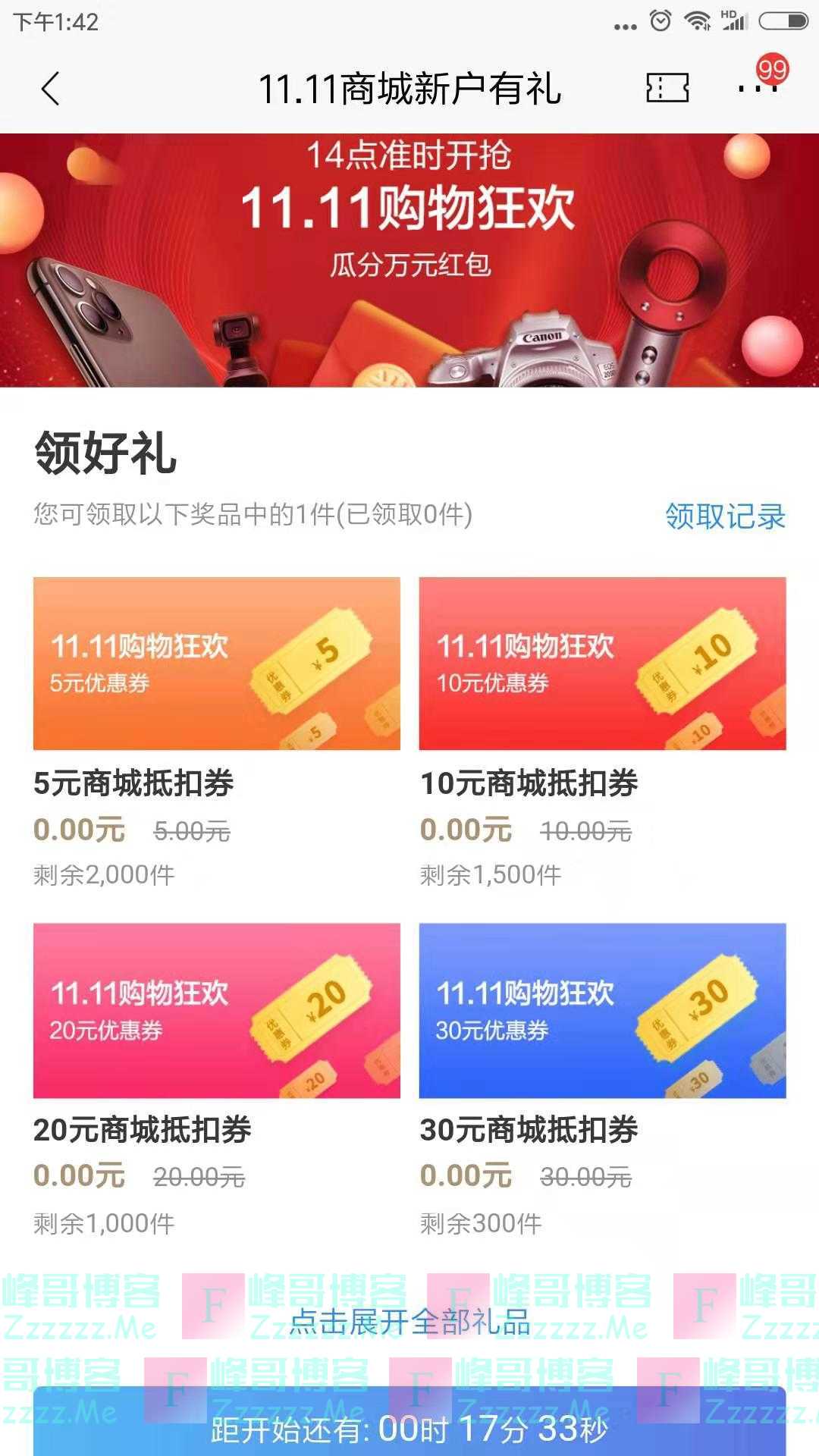Open the three-dot overflow menu
Viewport: 819px width, 1456px height.
758,89
